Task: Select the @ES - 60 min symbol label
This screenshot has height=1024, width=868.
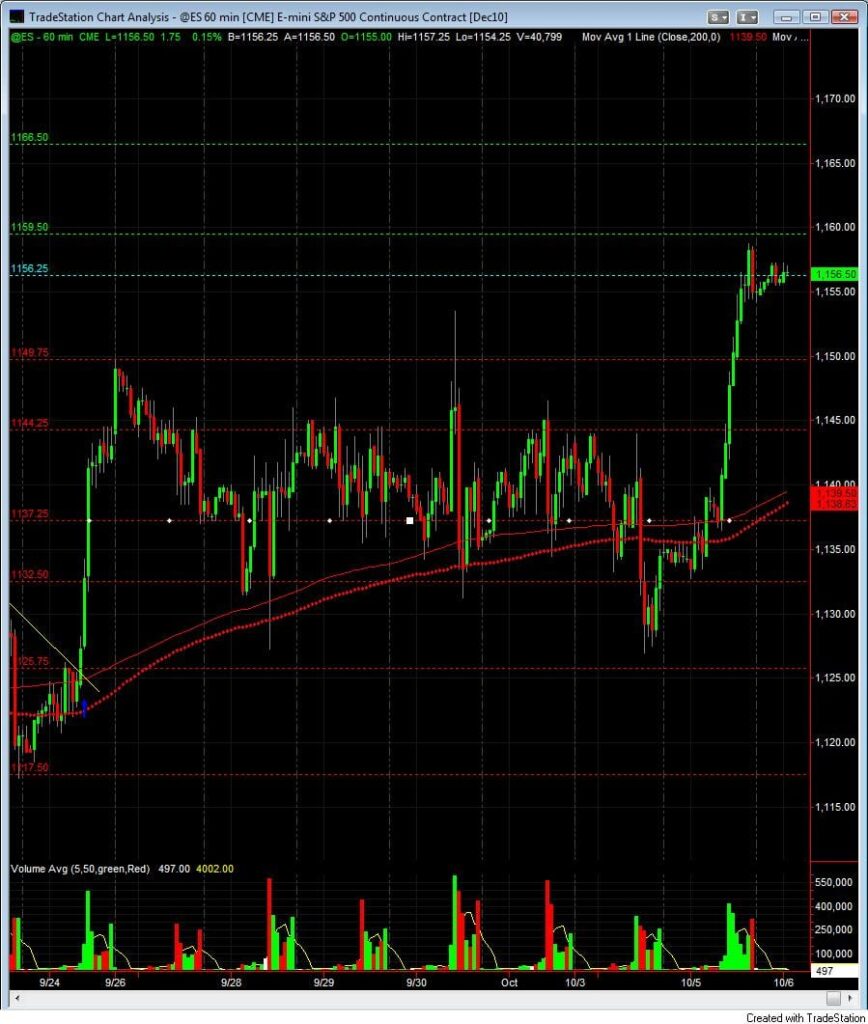Action: coord(30,35)
